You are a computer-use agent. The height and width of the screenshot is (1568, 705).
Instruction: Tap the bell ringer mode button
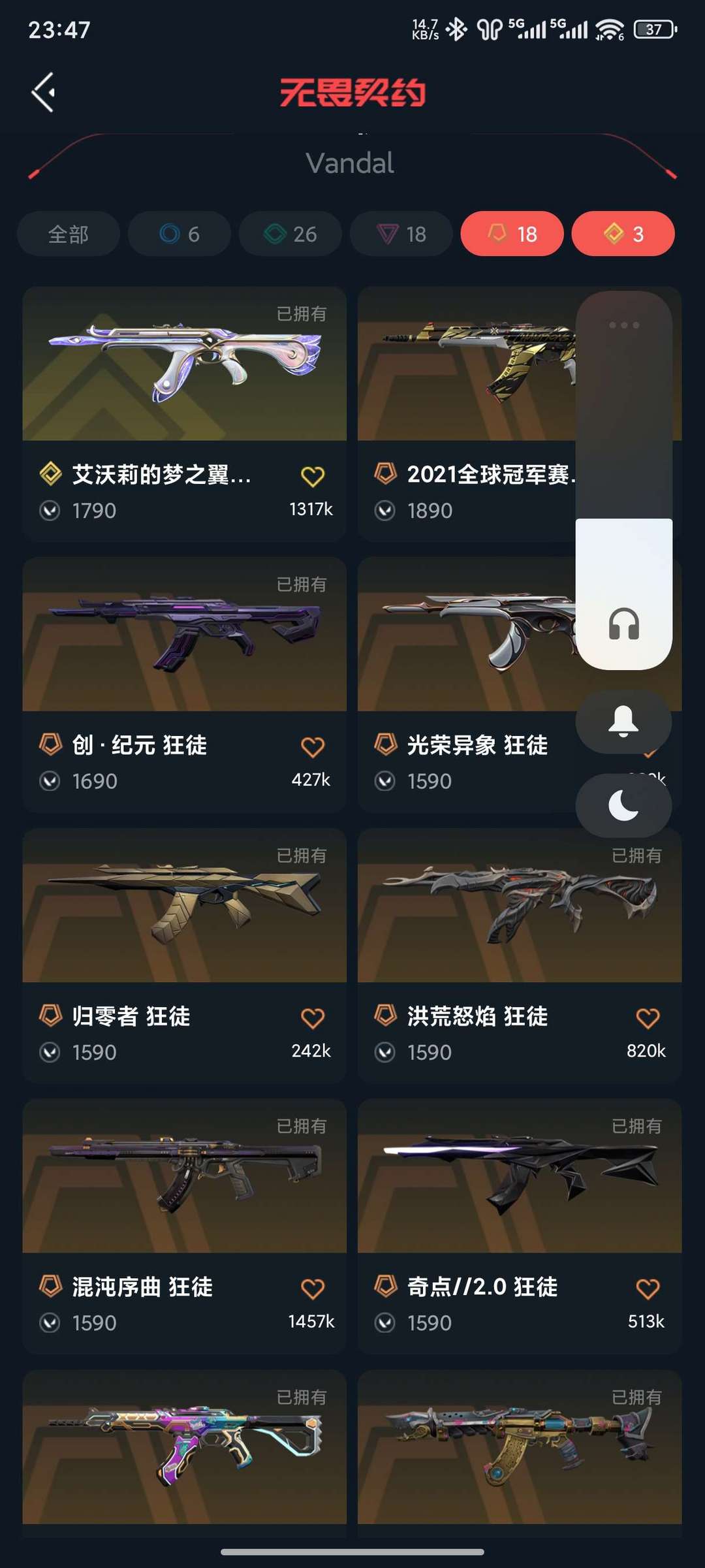coord(623,722)
